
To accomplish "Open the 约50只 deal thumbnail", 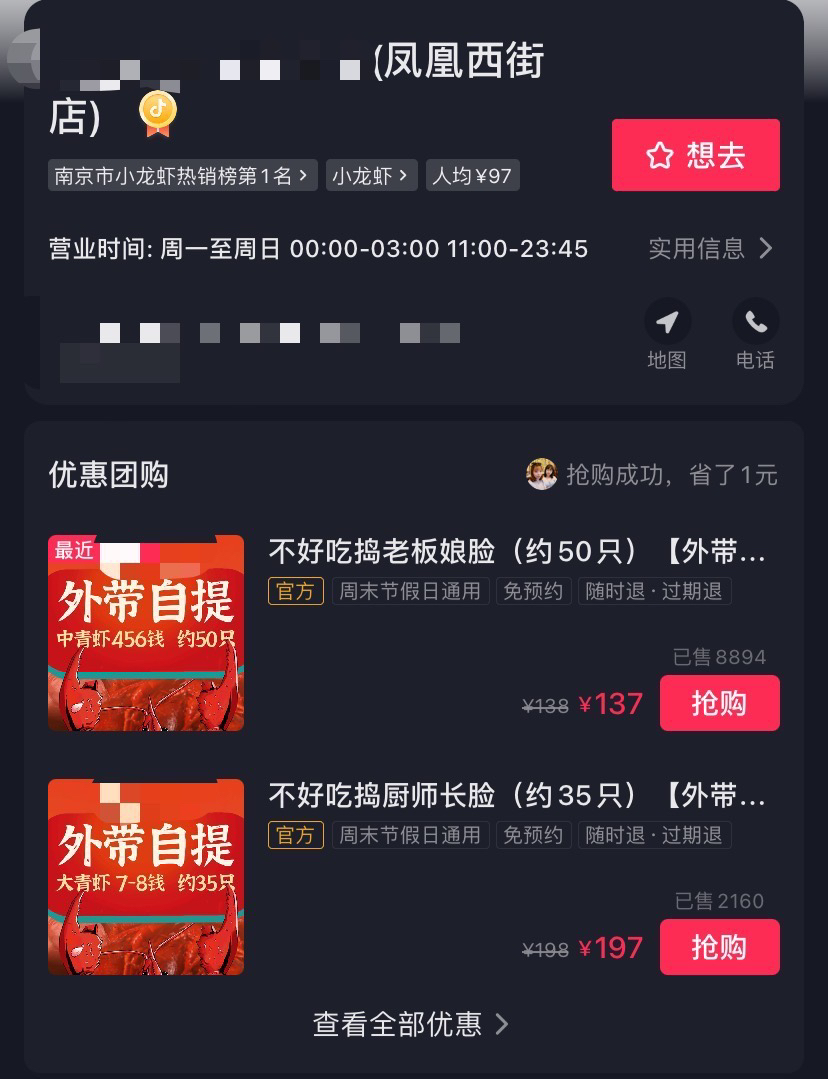I will 146,633.
